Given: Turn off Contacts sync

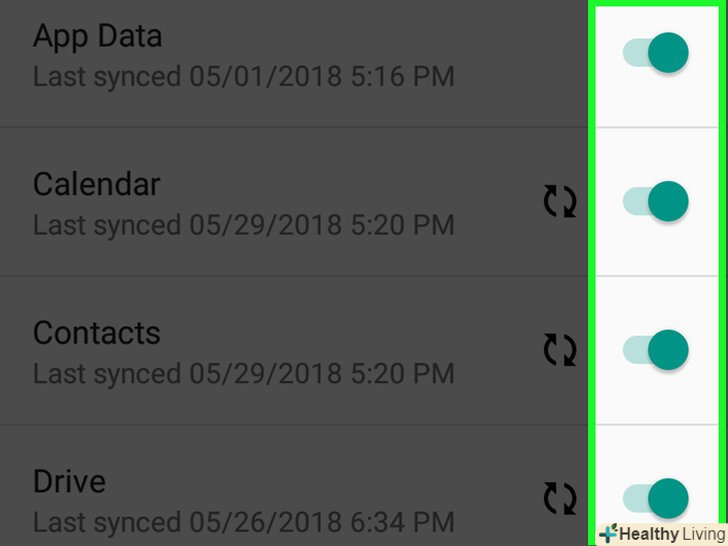Looking at the screenshot, I should coord(657,350).
